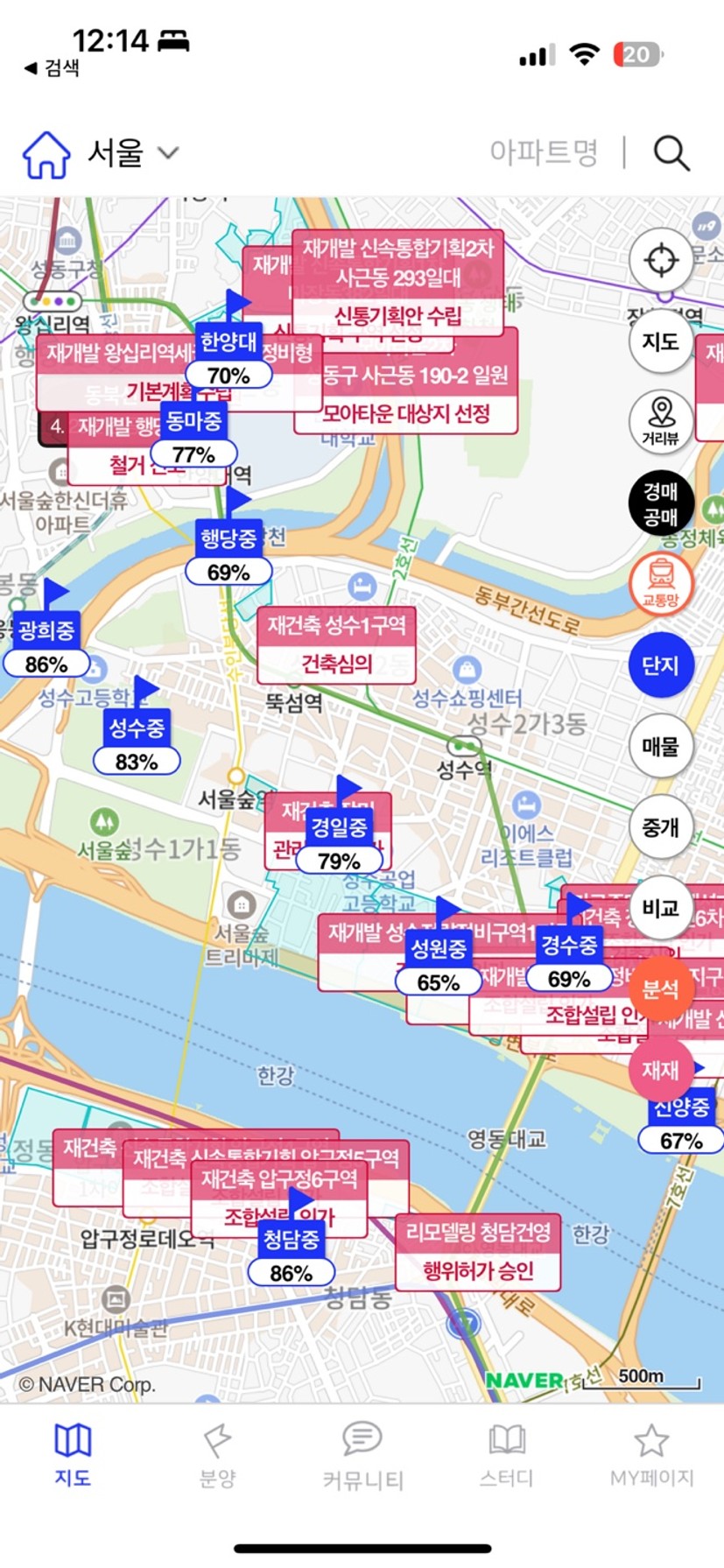Open 거리뷰 street view

click(661, 421)
